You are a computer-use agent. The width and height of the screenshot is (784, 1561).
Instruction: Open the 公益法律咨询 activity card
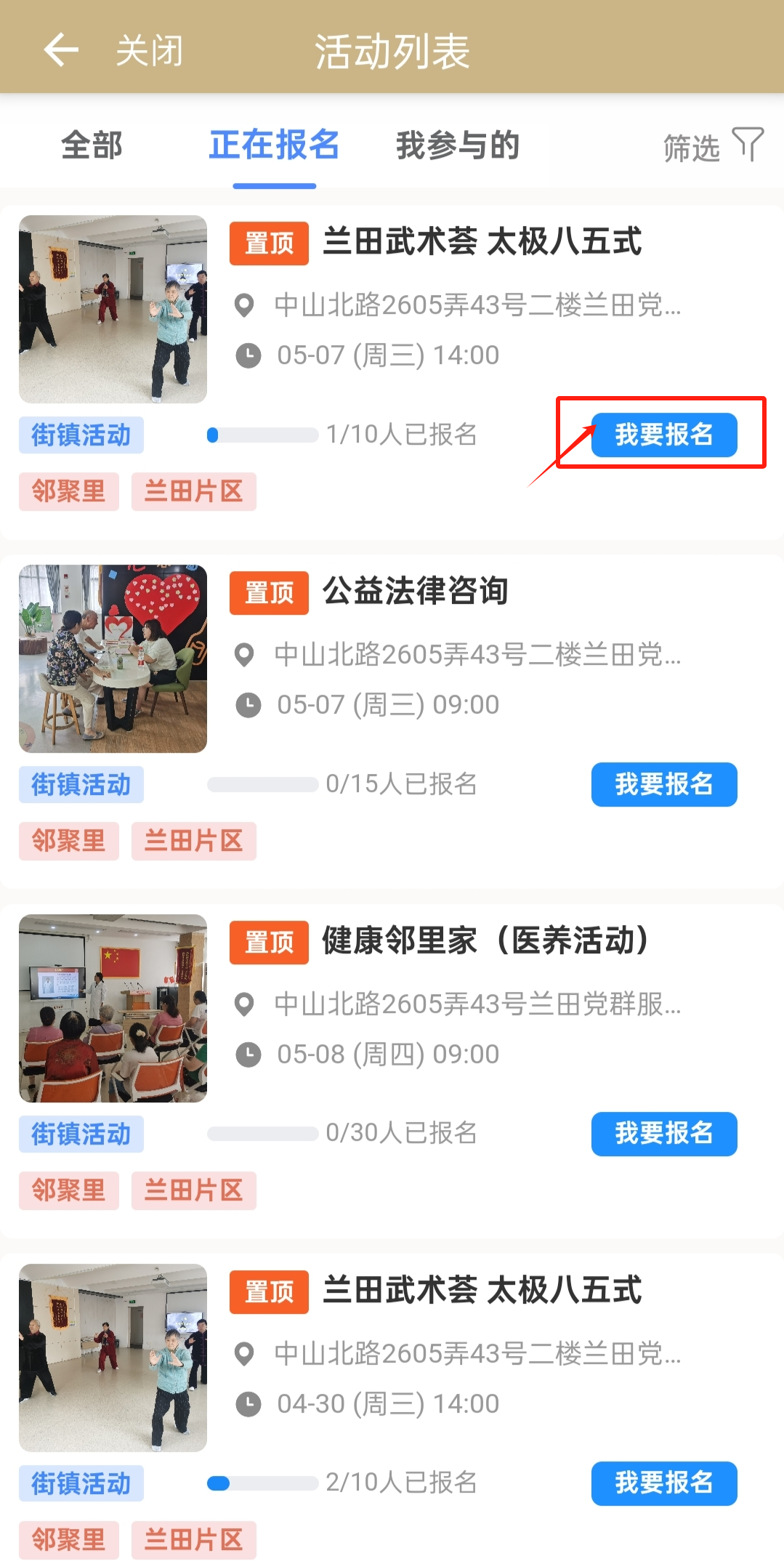(415, 591)
